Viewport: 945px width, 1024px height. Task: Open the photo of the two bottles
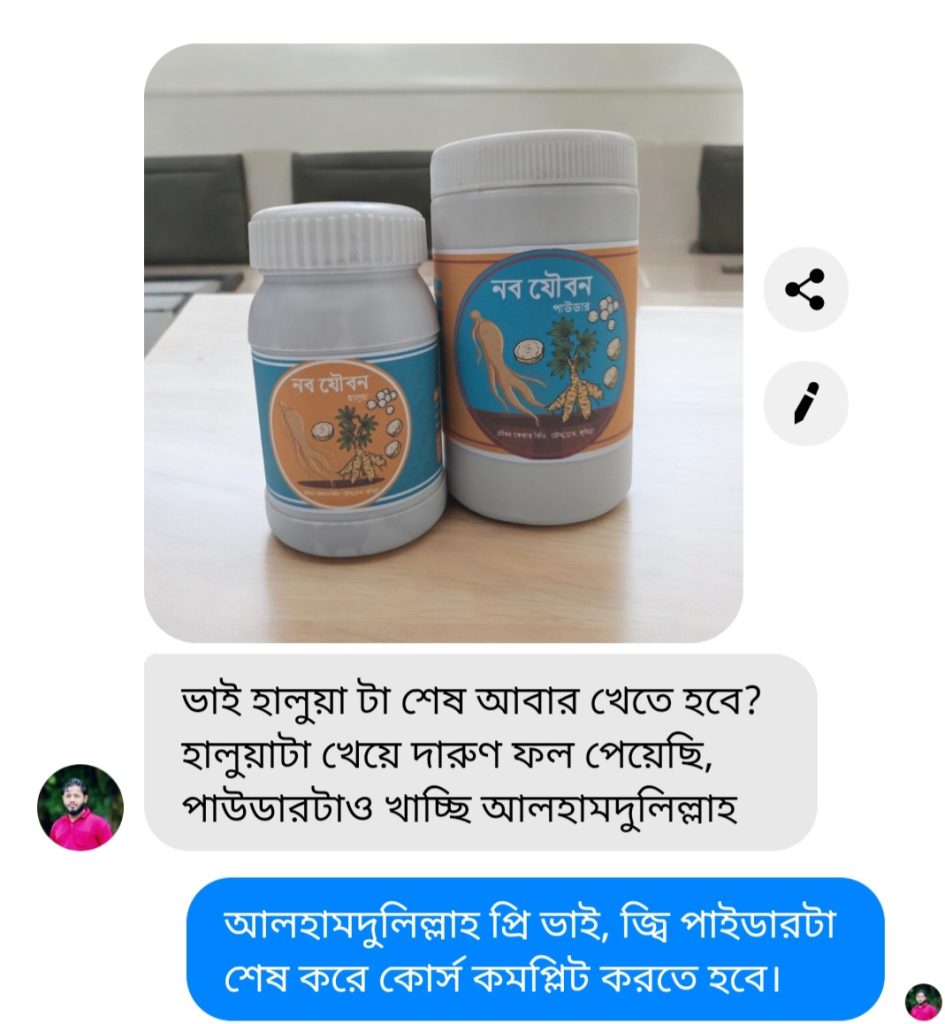(x=443, y=342)
